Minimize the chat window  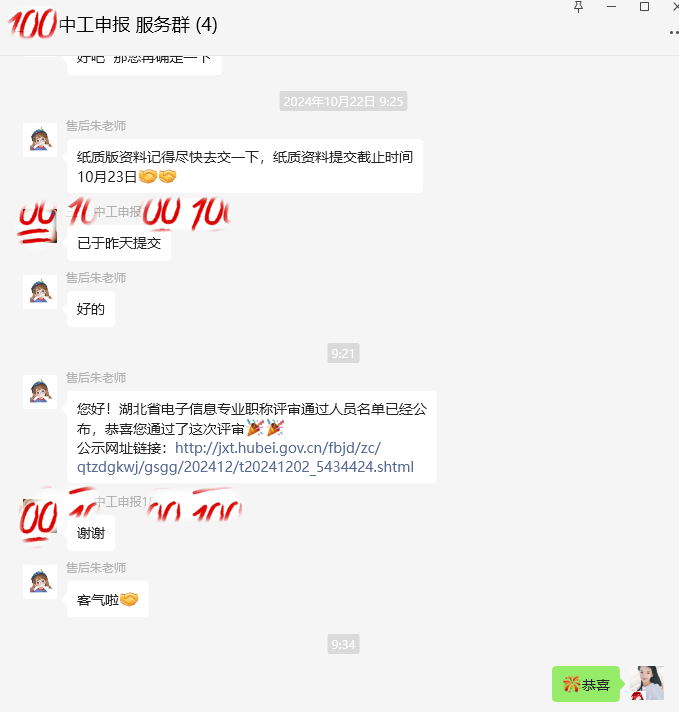[x=611, y=7]
